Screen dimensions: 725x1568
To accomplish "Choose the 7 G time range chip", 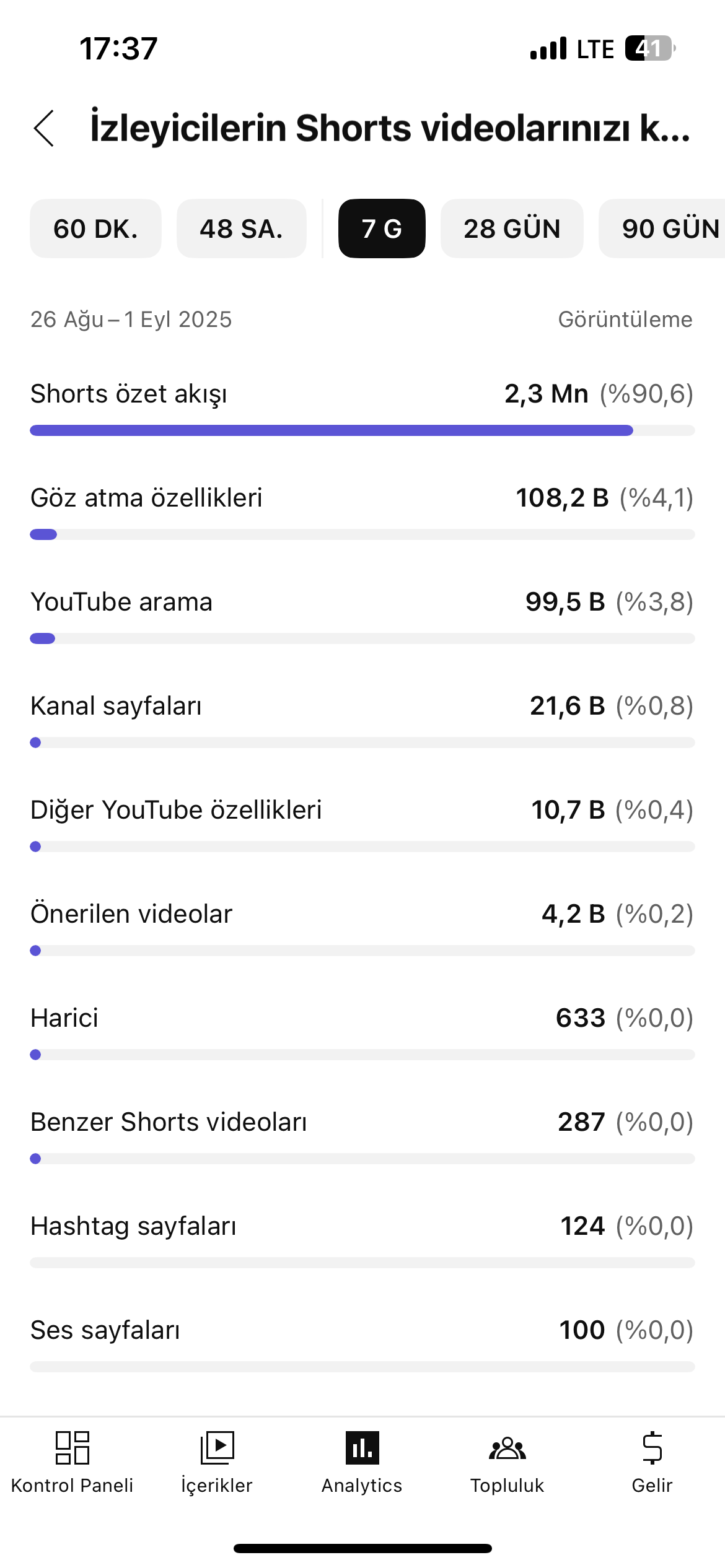I will [x=382, y=229].
